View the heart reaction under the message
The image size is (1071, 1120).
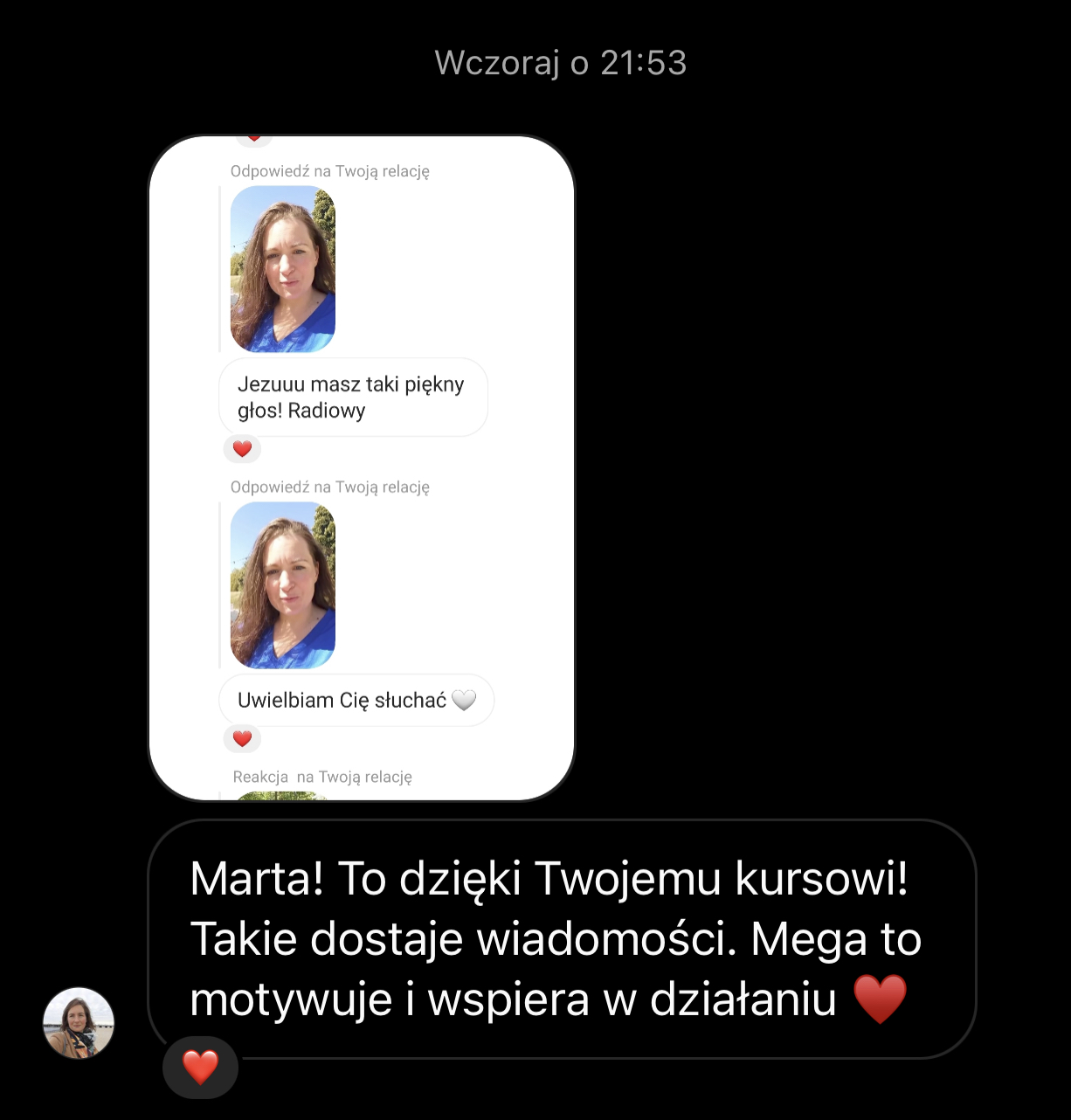click(200, 1068)
